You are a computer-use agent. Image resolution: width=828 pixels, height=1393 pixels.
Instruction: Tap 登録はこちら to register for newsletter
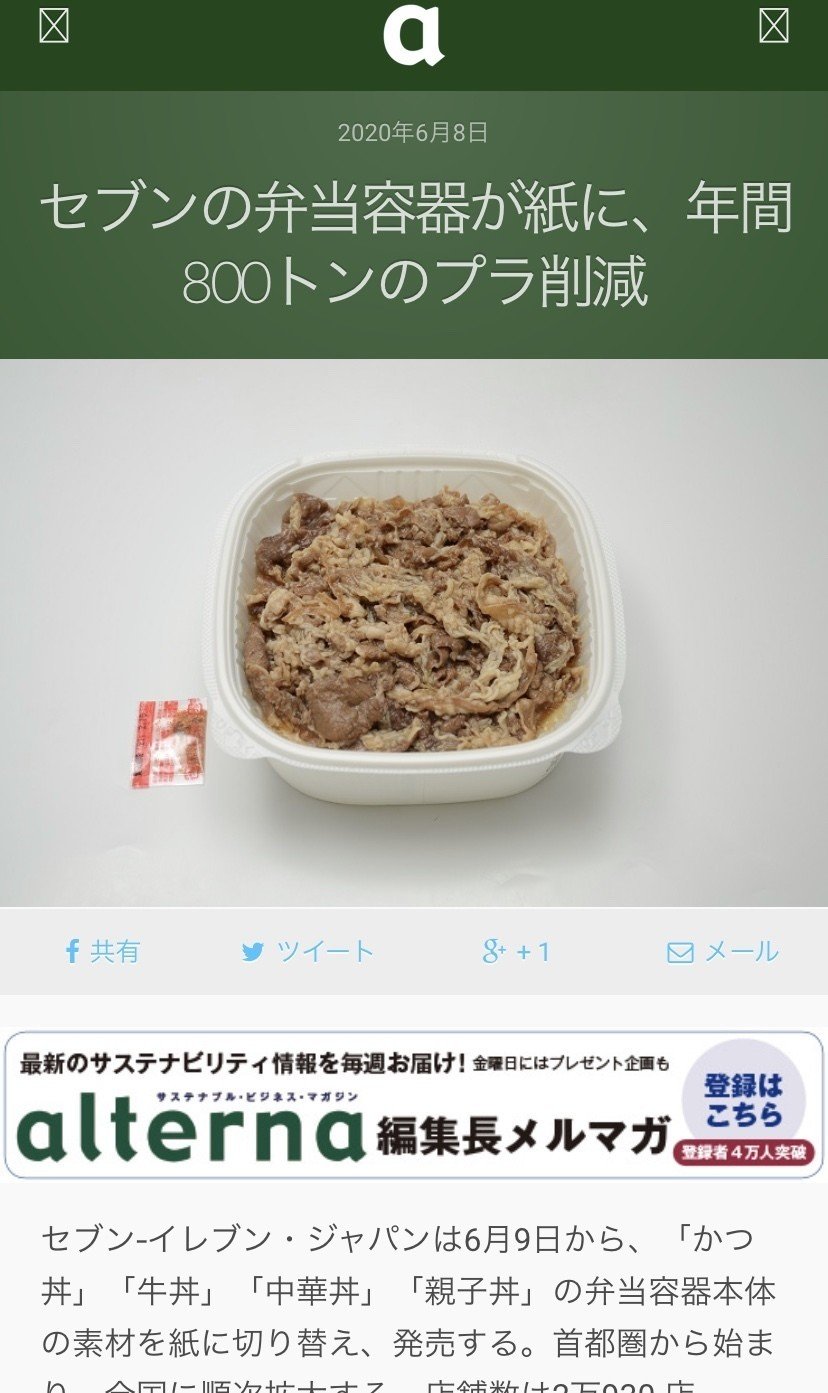tap(744, 1100)
